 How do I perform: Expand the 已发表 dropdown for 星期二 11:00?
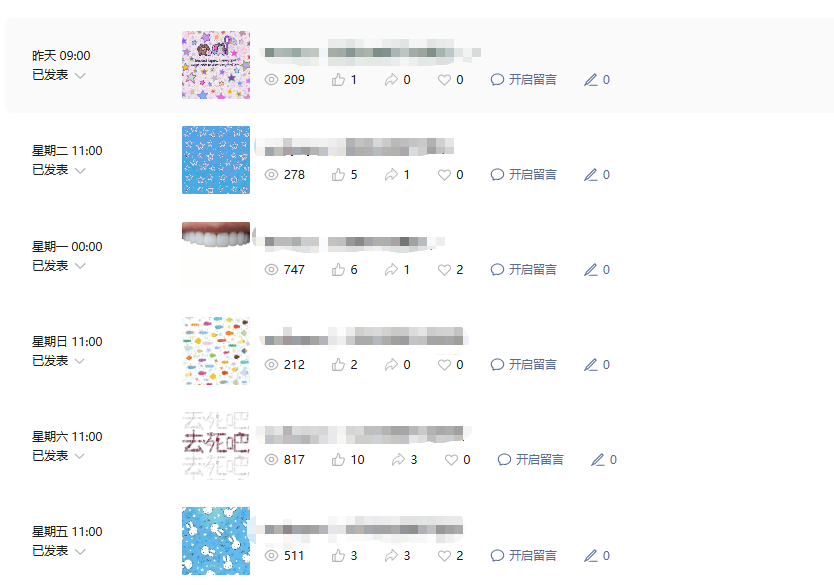(x=80, y=170)
